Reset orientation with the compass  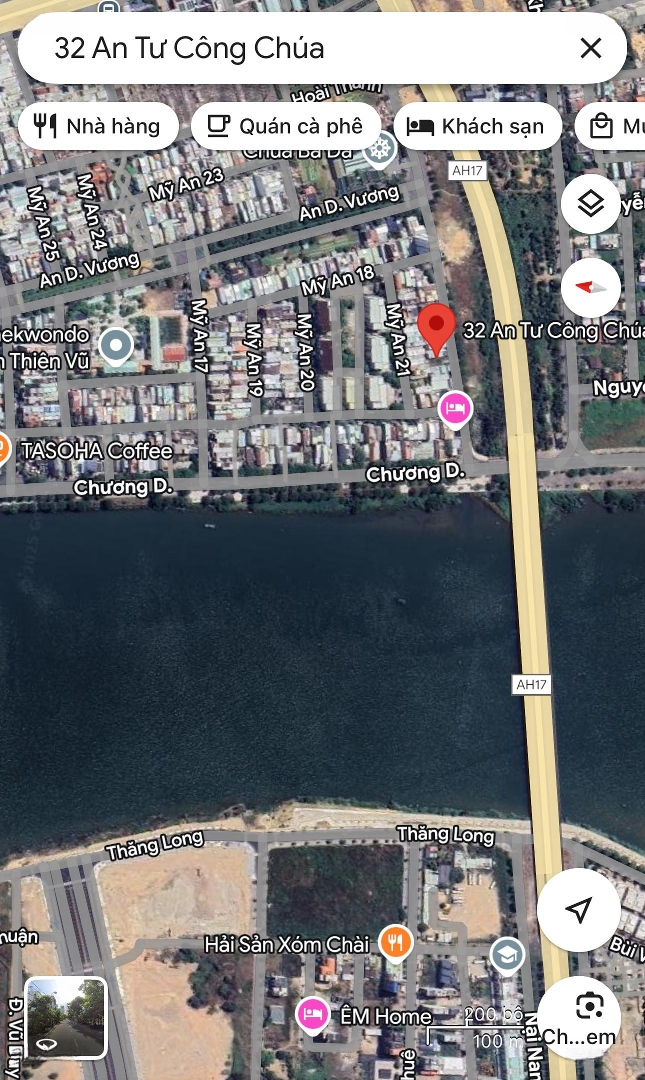coord(591,287)
